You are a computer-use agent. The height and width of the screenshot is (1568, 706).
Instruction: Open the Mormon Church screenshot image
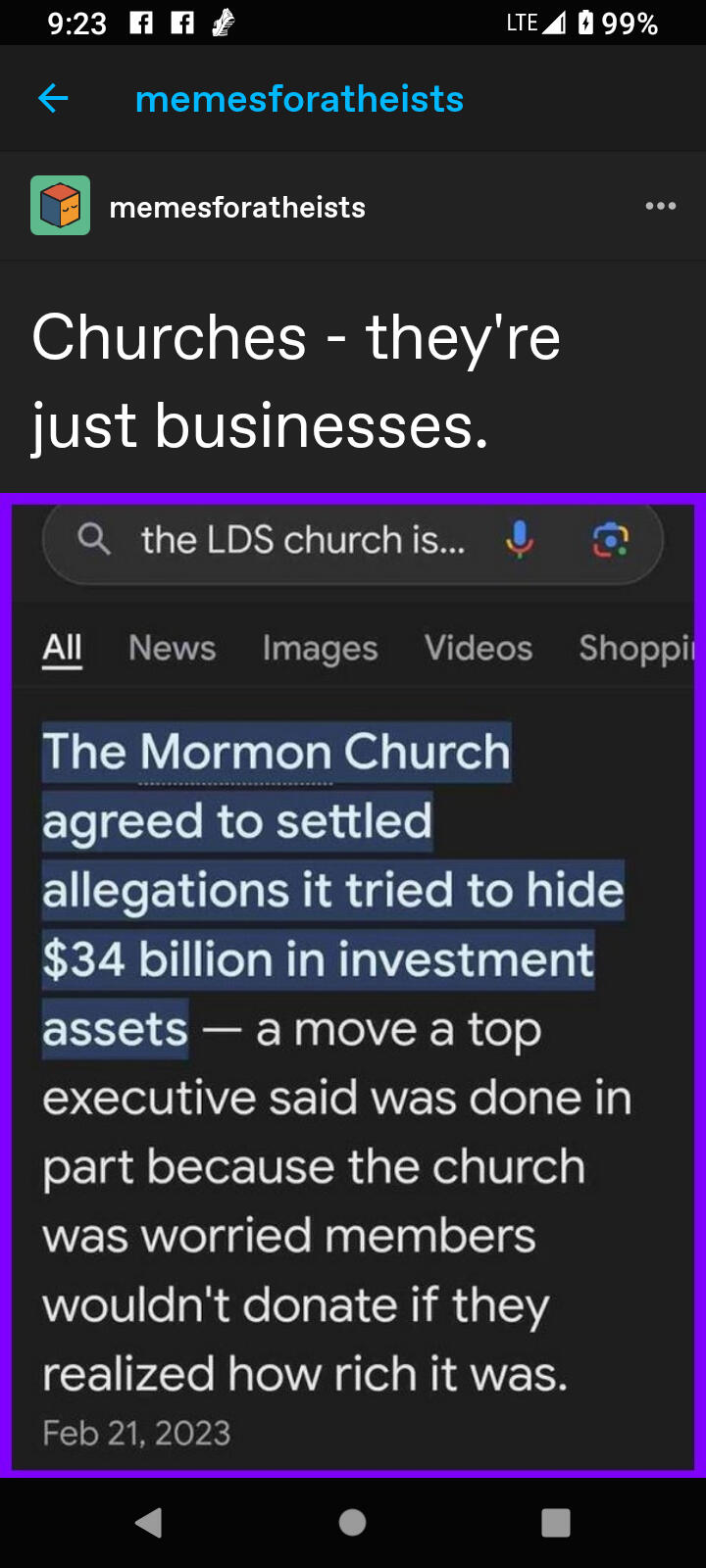point(353,985)
